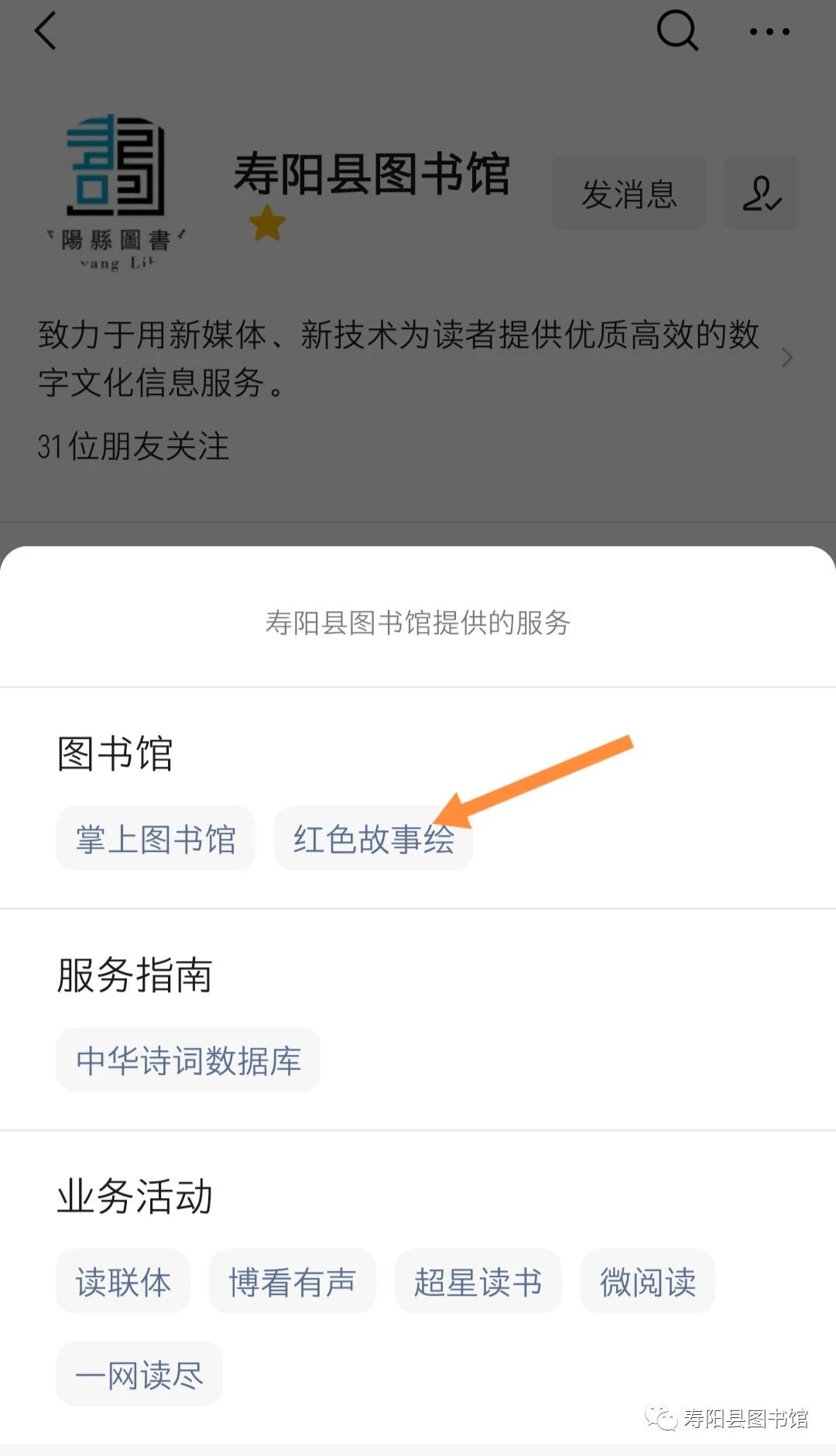The image size is (836, 1456).
Task: Go back using the arrow
Action: coord(46,32)
